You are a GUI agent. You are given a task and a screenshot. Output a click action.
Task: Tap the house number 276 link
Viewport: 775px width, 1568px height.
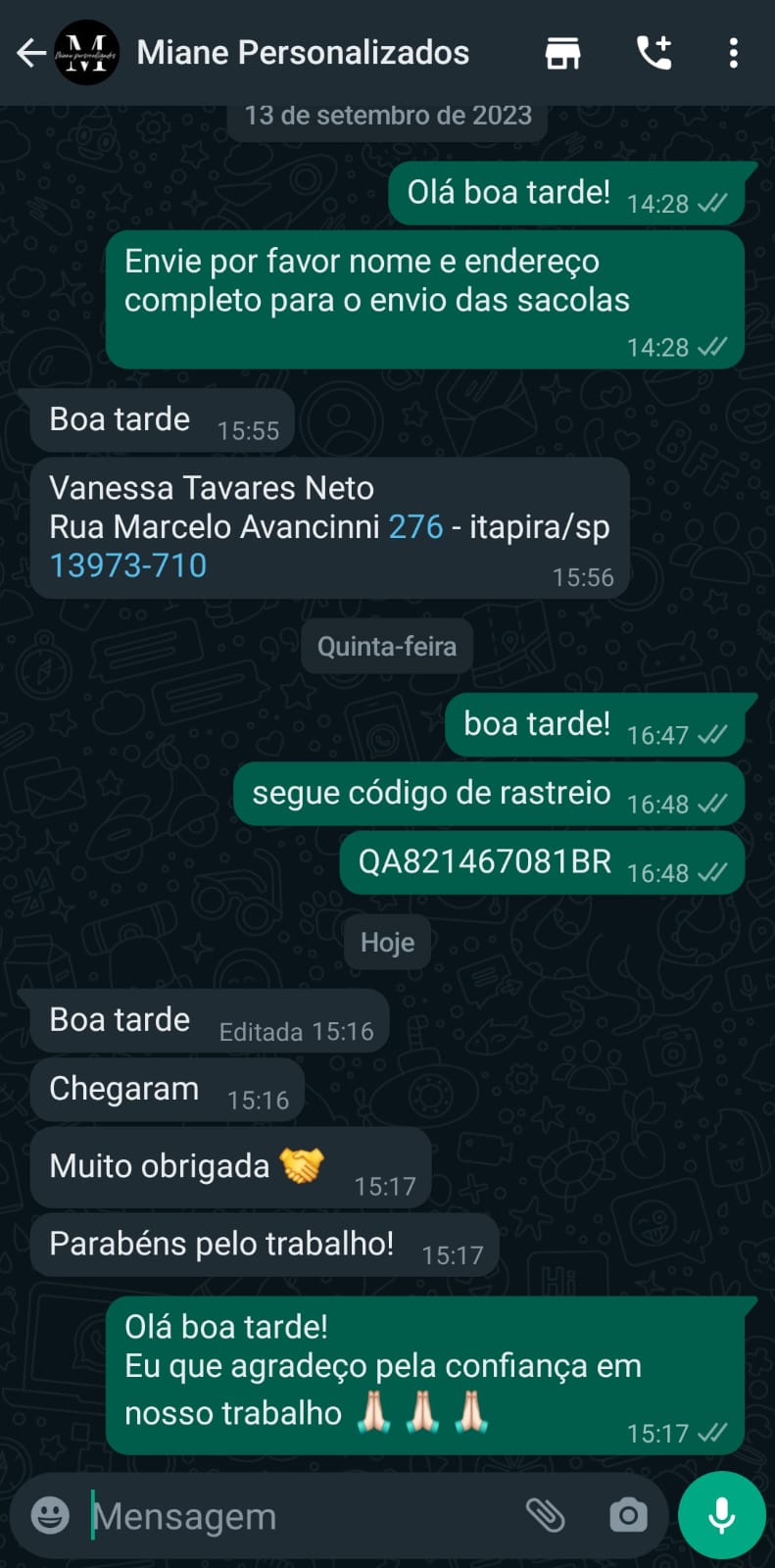pos(415,527)
